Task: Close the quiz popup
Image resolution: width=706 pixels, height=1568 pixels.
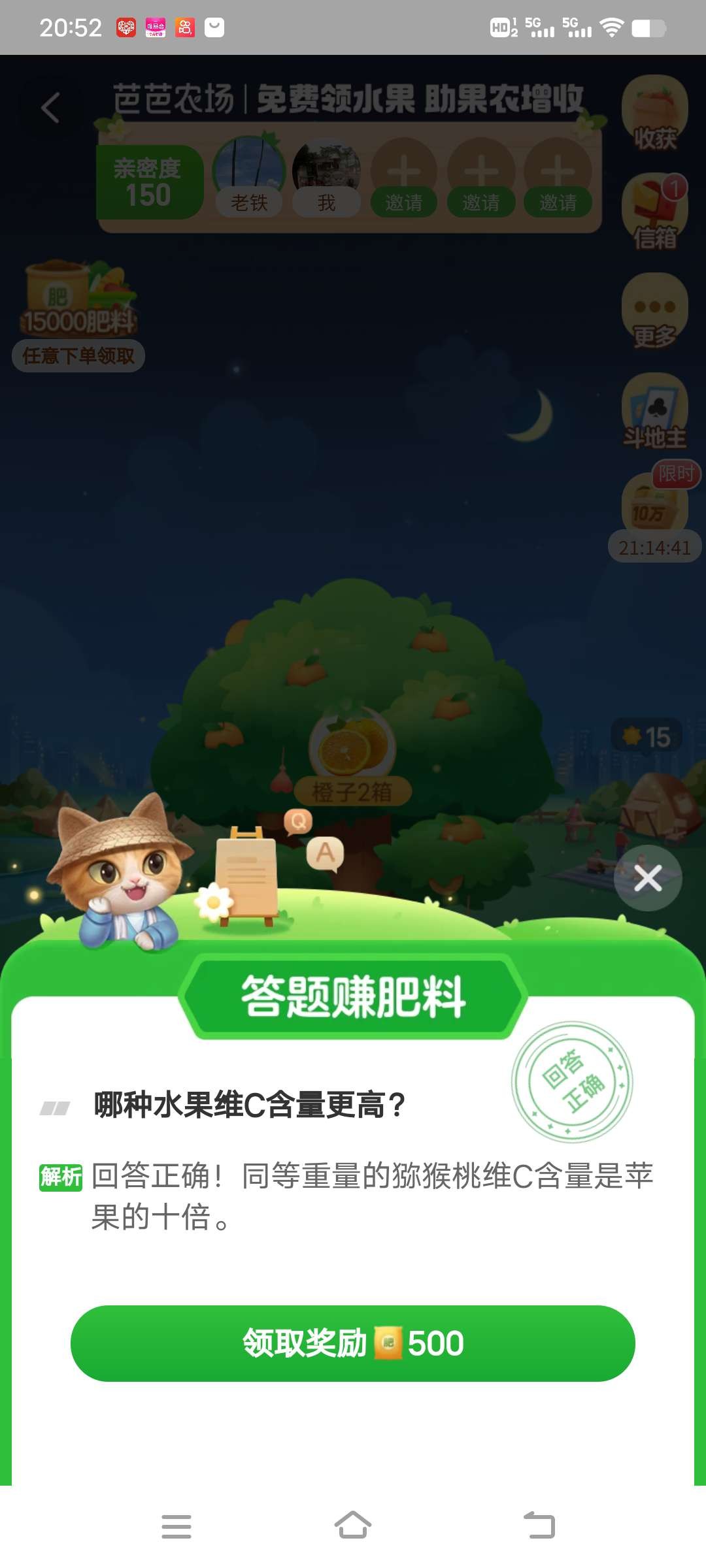Action: [647, 878]
